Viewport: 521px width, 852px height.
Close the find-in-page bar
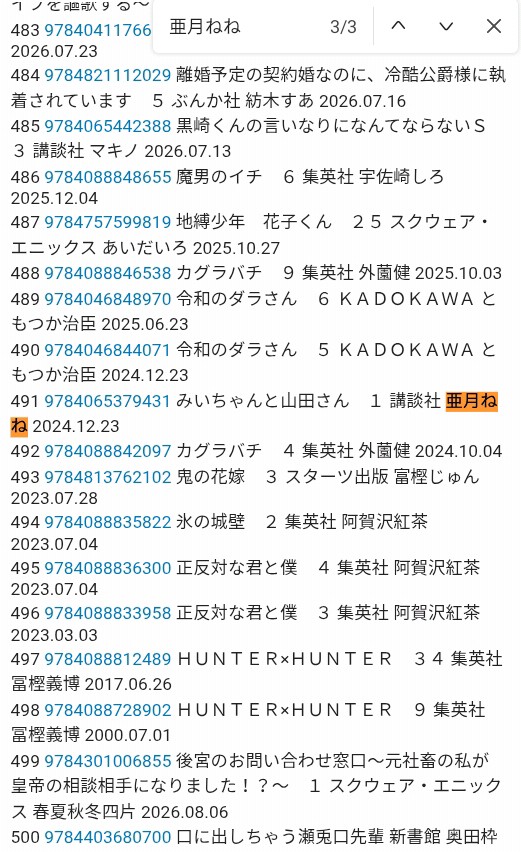(x=494, y=26)
